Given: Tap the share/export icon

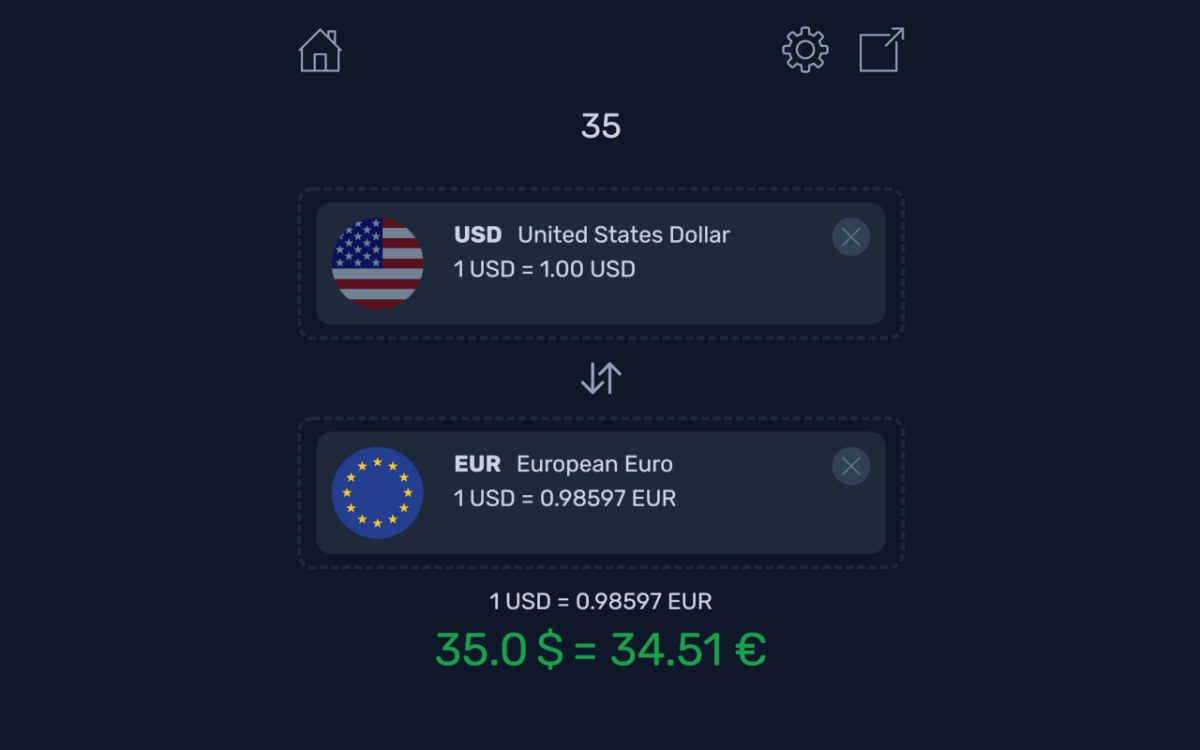Looking at the screenshot, I should (881, 50).
